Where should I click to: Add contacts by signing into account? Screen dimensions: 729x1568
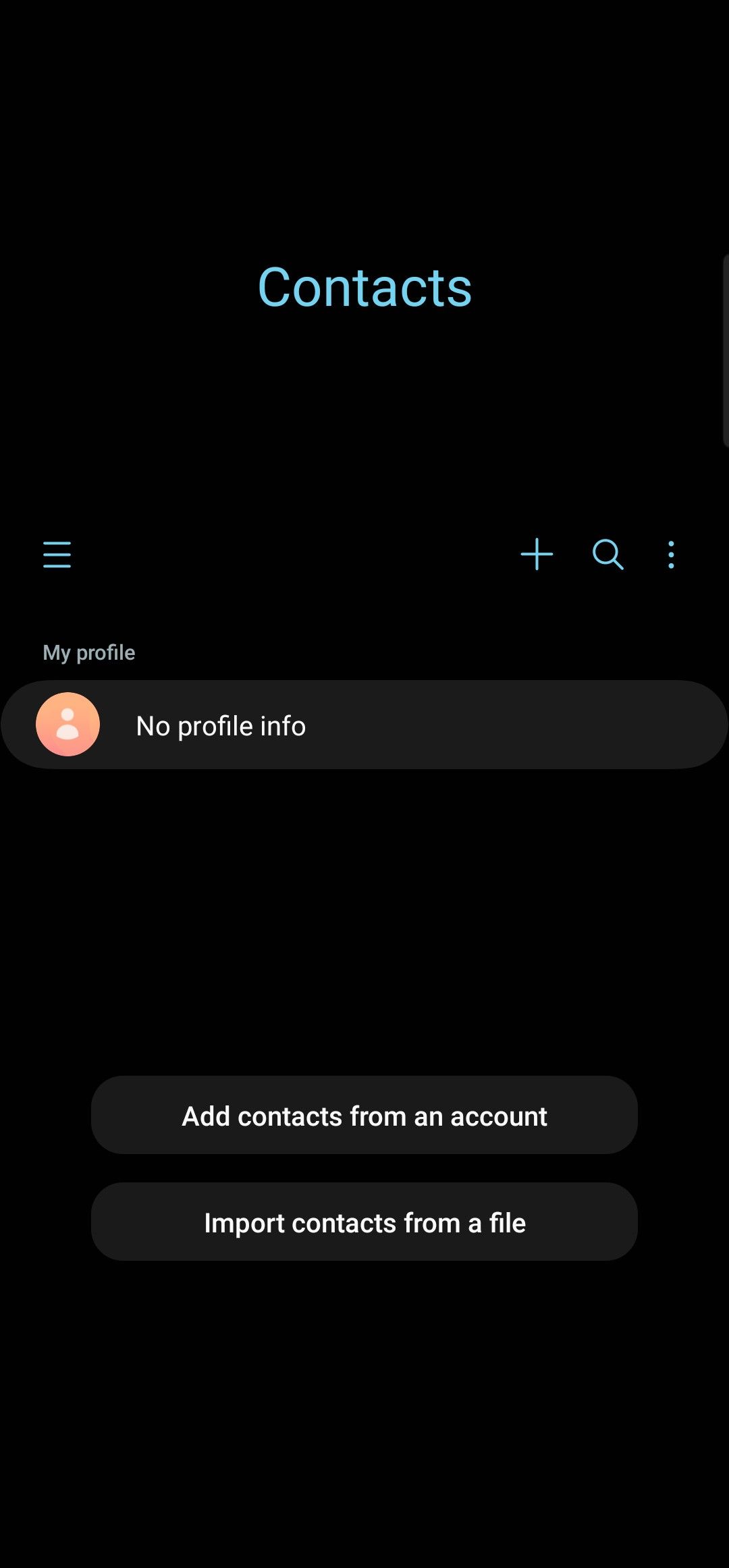point(364,1115)
